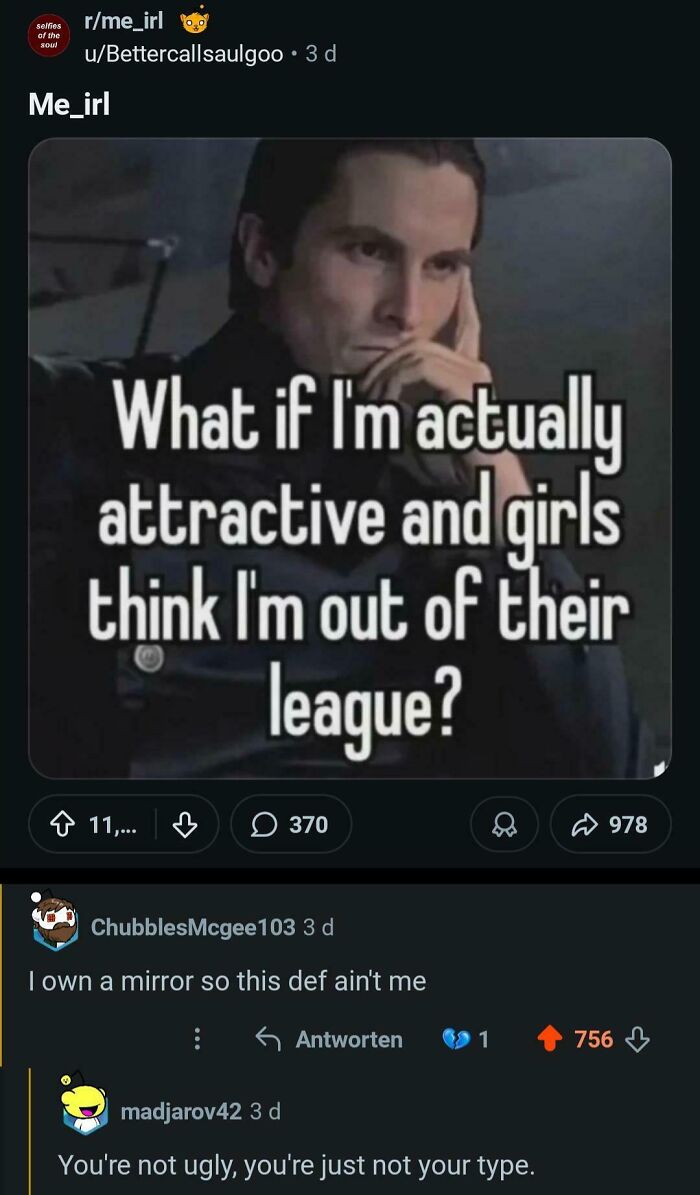This screenshot has height=1195, width=700.
Task: View u/Bettercallsaulgoo's profile
Action: (x=186, y=54)
